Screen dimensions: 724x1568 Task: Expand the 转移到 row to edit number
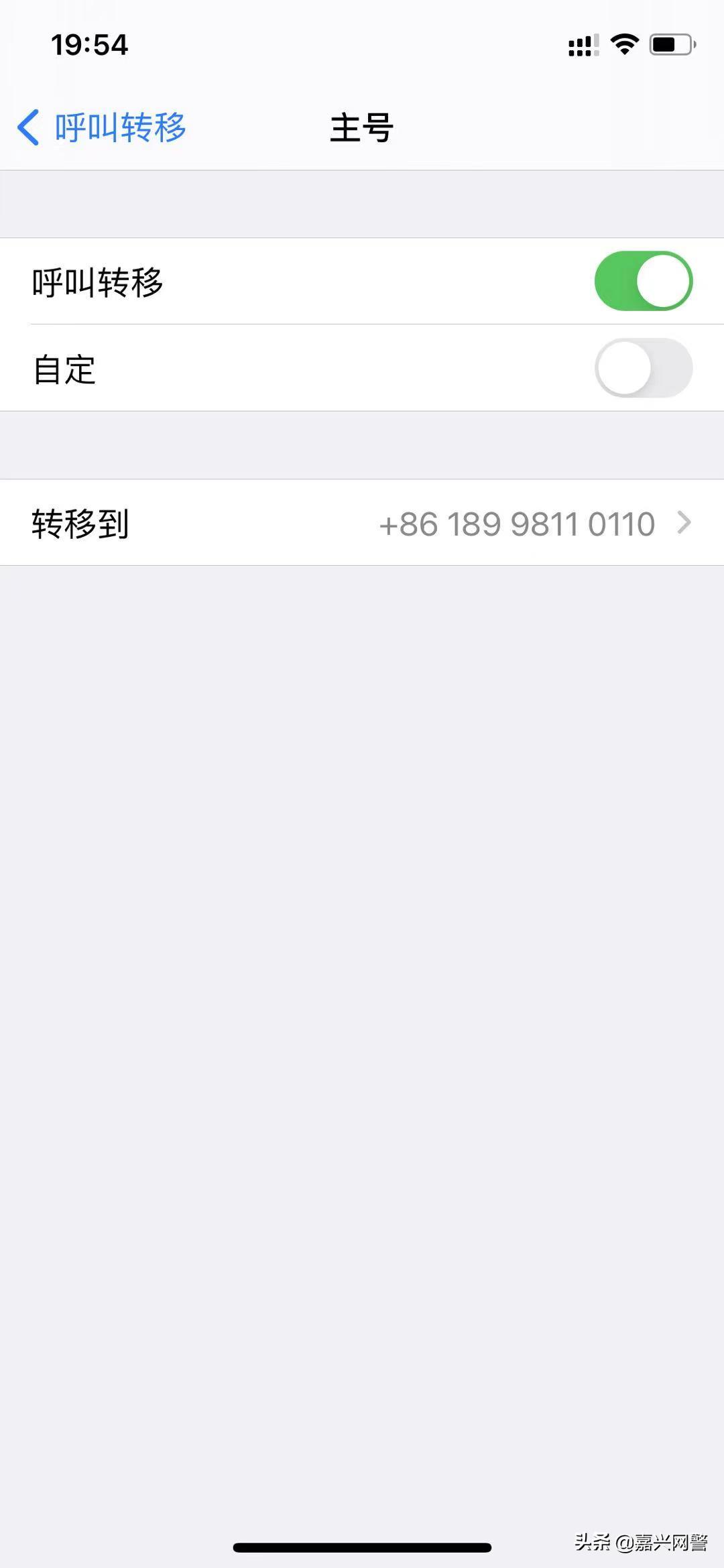point(362,524)
